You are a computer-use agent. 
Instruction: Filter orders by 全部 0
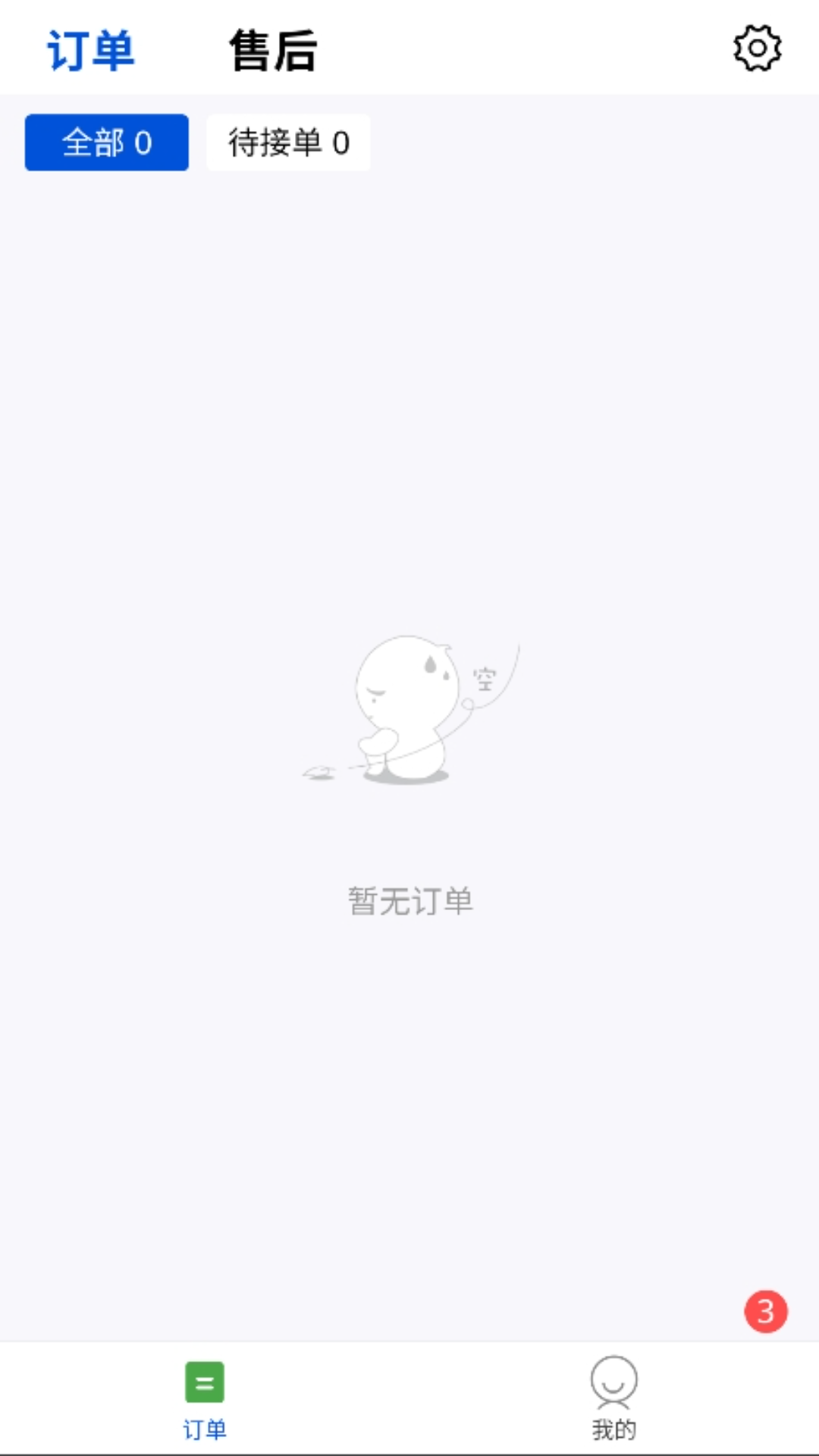click(x=107, y=143)
